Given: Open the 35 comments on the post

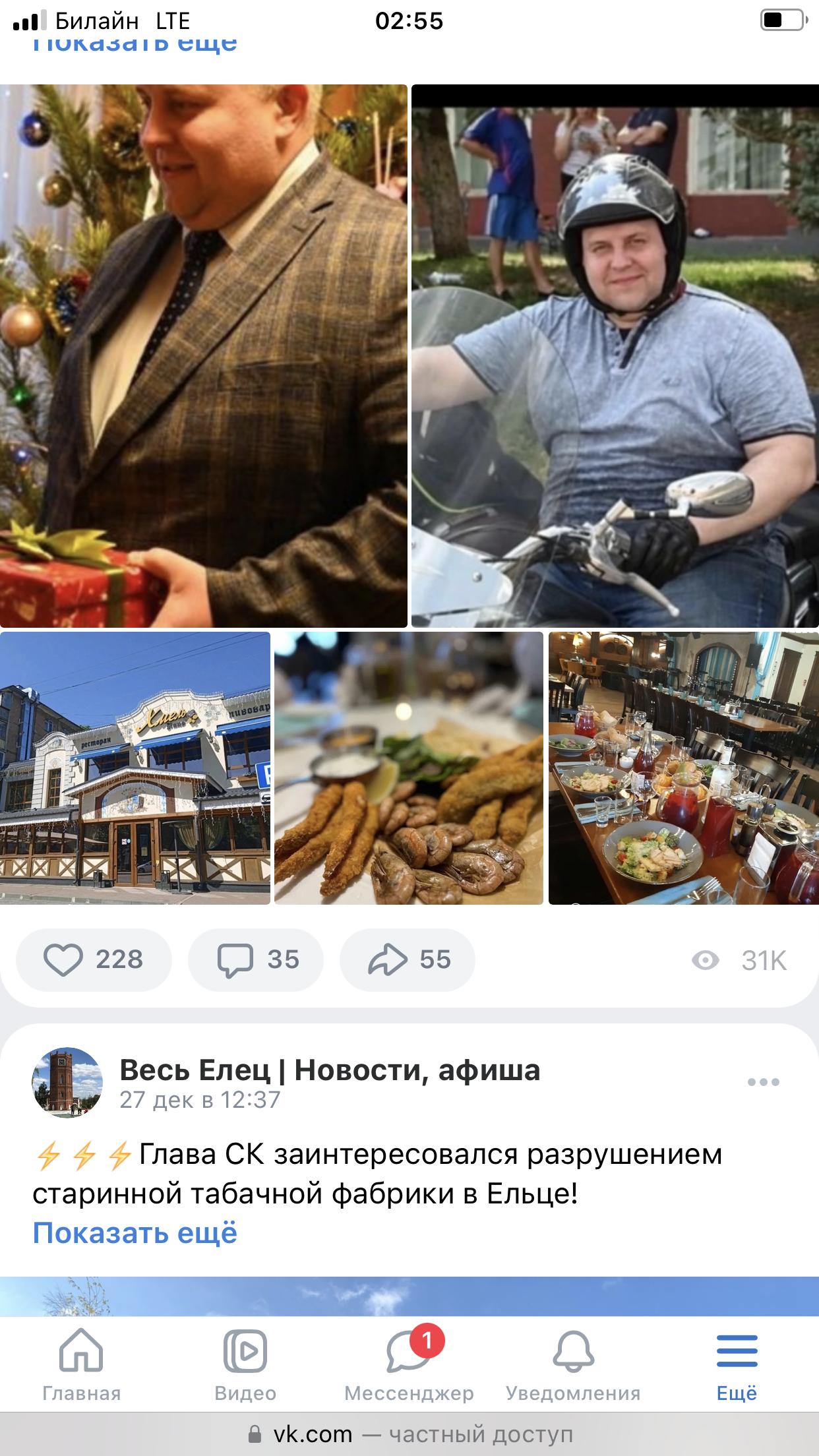Looking at the screenshot, I should click(x=256, y=959).
